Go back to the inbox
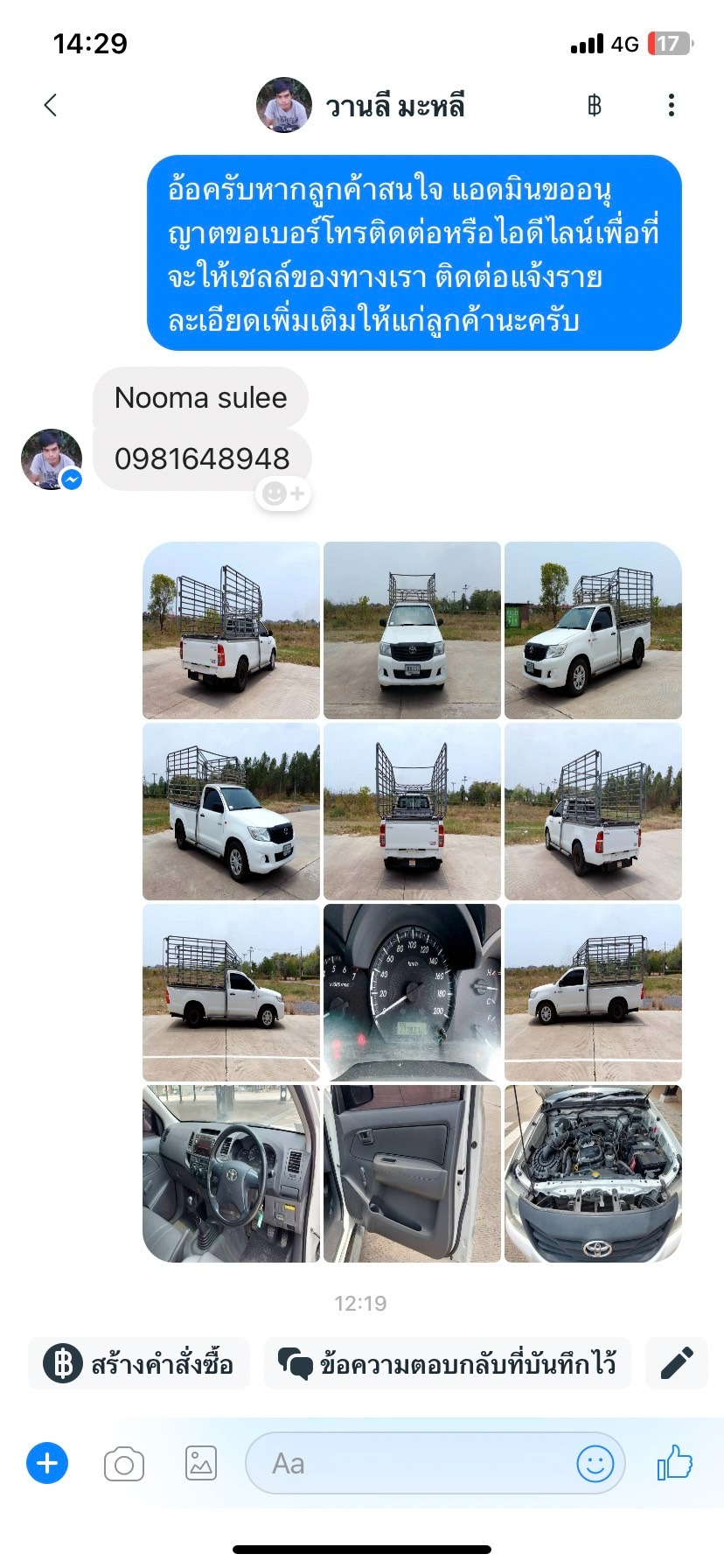Image resolution: width=724 pixels, height=1568 pixels. pyautogui.click(x=51, y=105)
